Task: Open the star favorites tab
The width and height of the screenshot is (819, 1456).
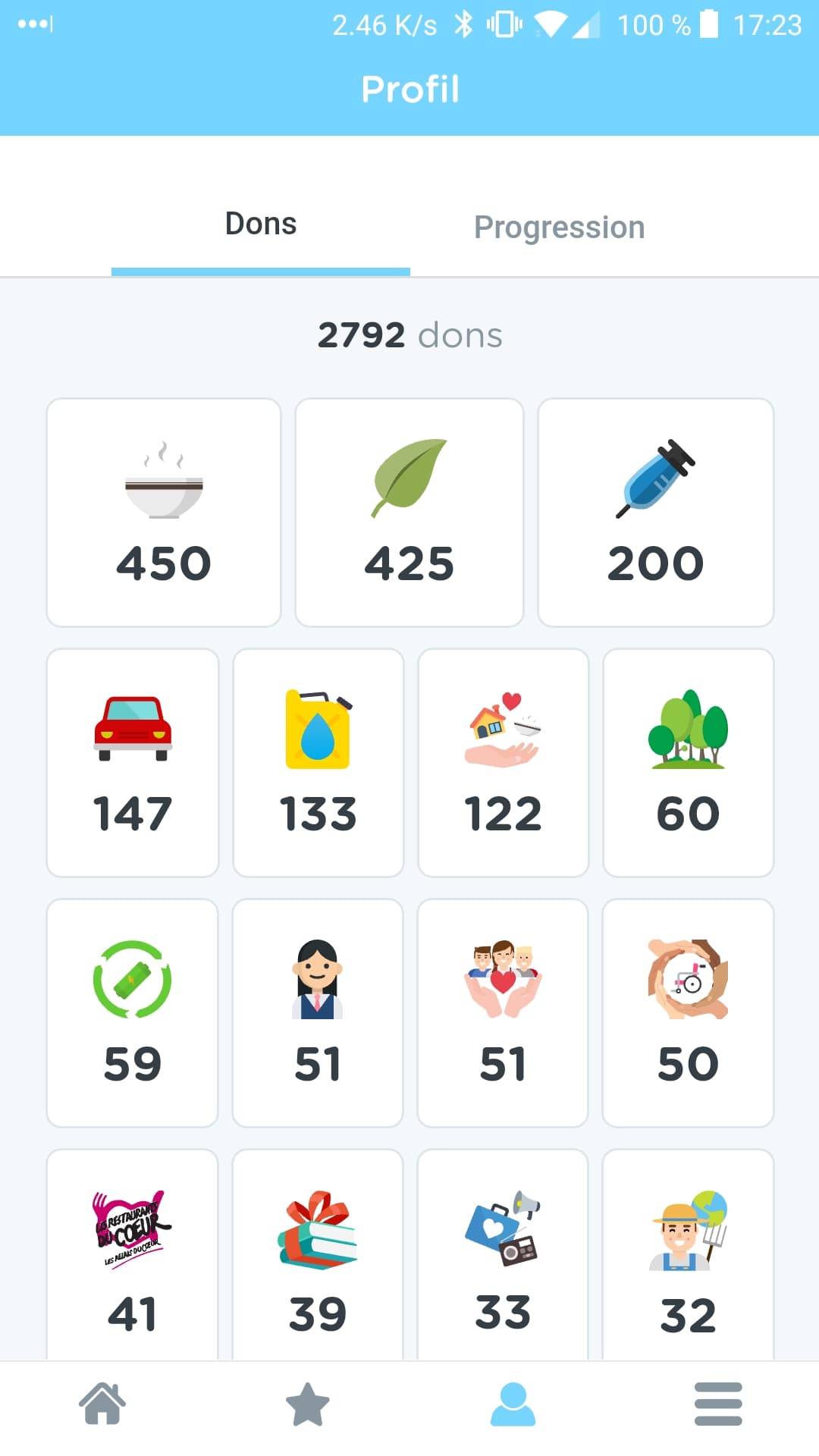Action: [x=307, y=1404]
